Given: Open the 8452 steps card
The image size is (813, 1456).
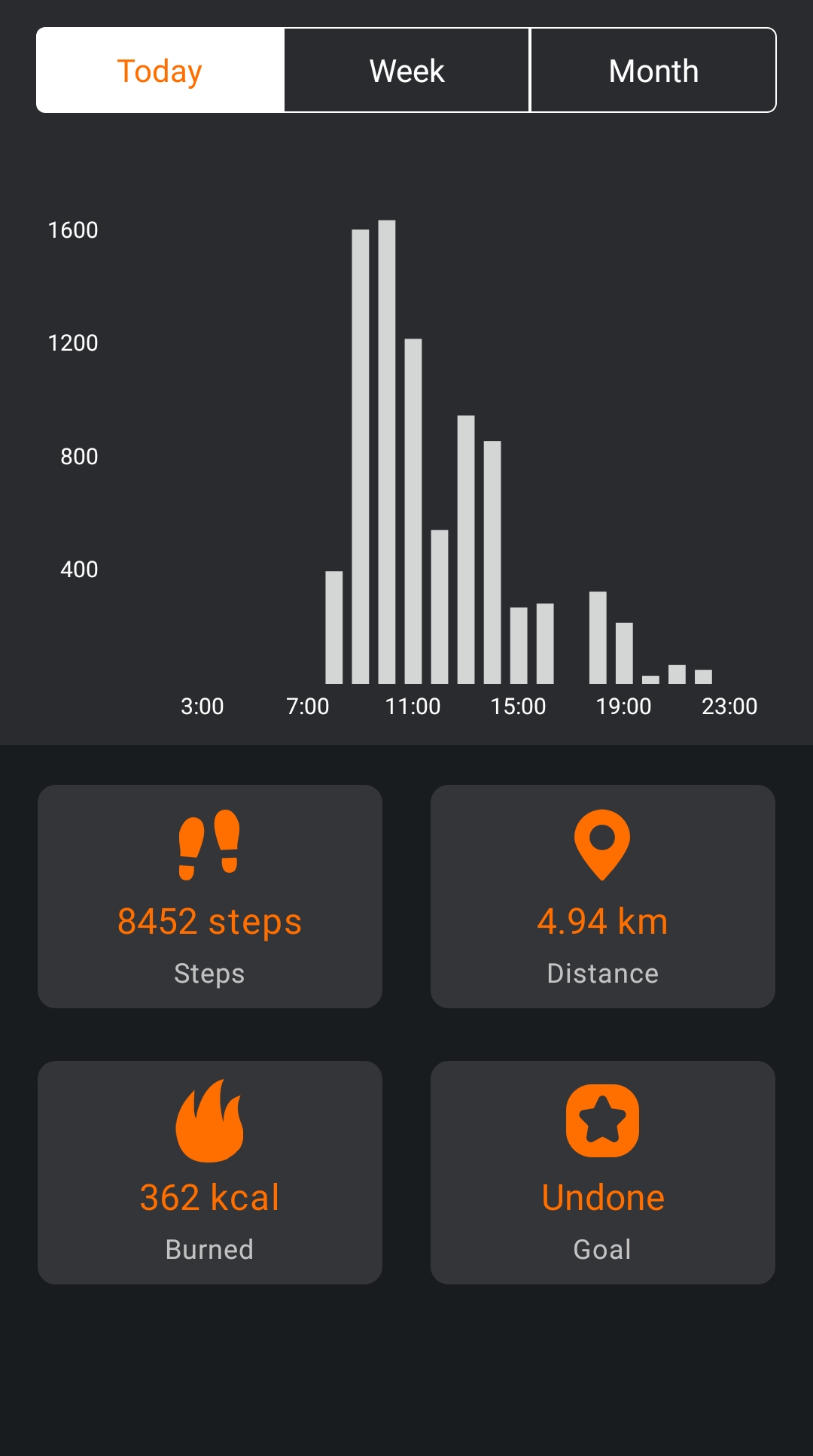Looking at the screenshot, I should [210, 896].
